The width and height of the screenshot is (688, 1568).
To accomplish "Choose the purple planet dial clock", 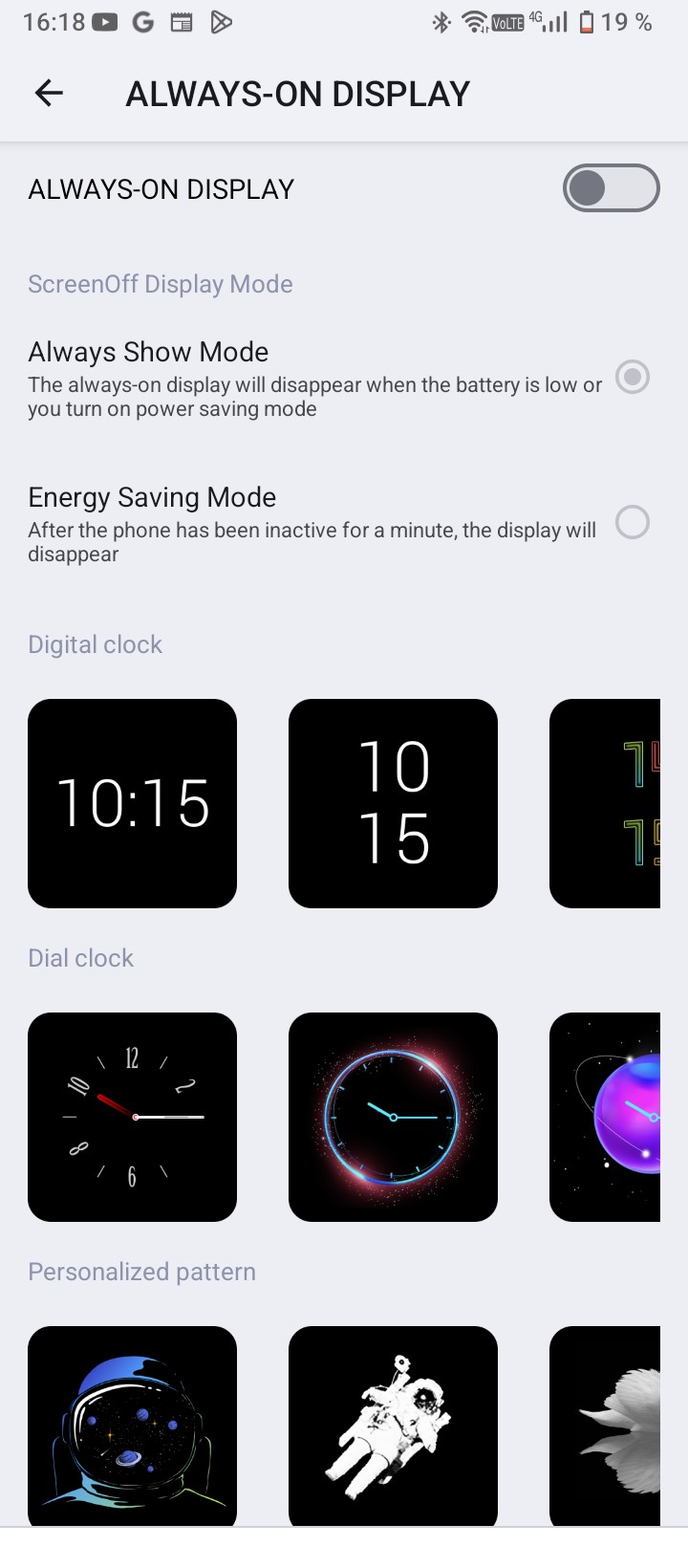I will [x=606, y=1117].
